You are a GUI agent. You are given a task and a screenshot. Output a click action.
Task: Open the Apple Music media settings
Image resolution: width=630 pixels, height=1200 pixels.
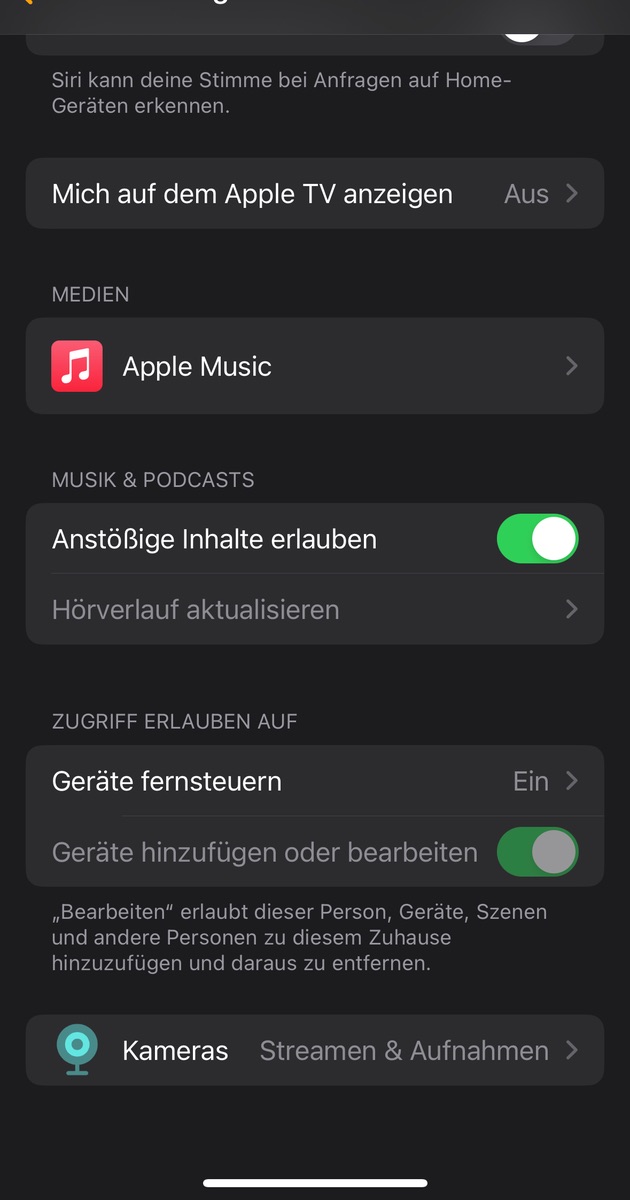(x=314, y=366)
